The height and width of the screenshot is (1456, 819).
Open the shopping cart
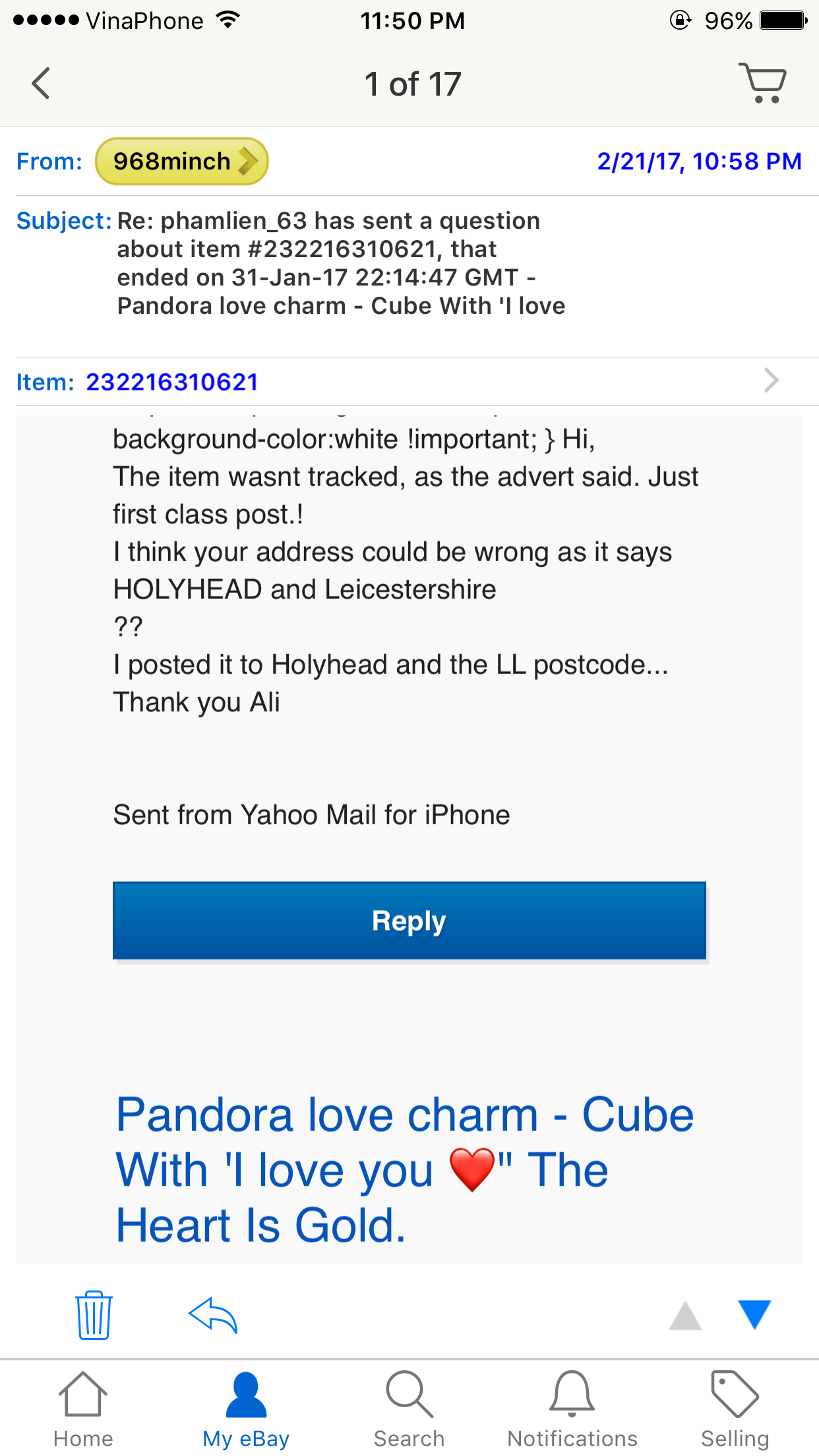click(x=763, y=82)
